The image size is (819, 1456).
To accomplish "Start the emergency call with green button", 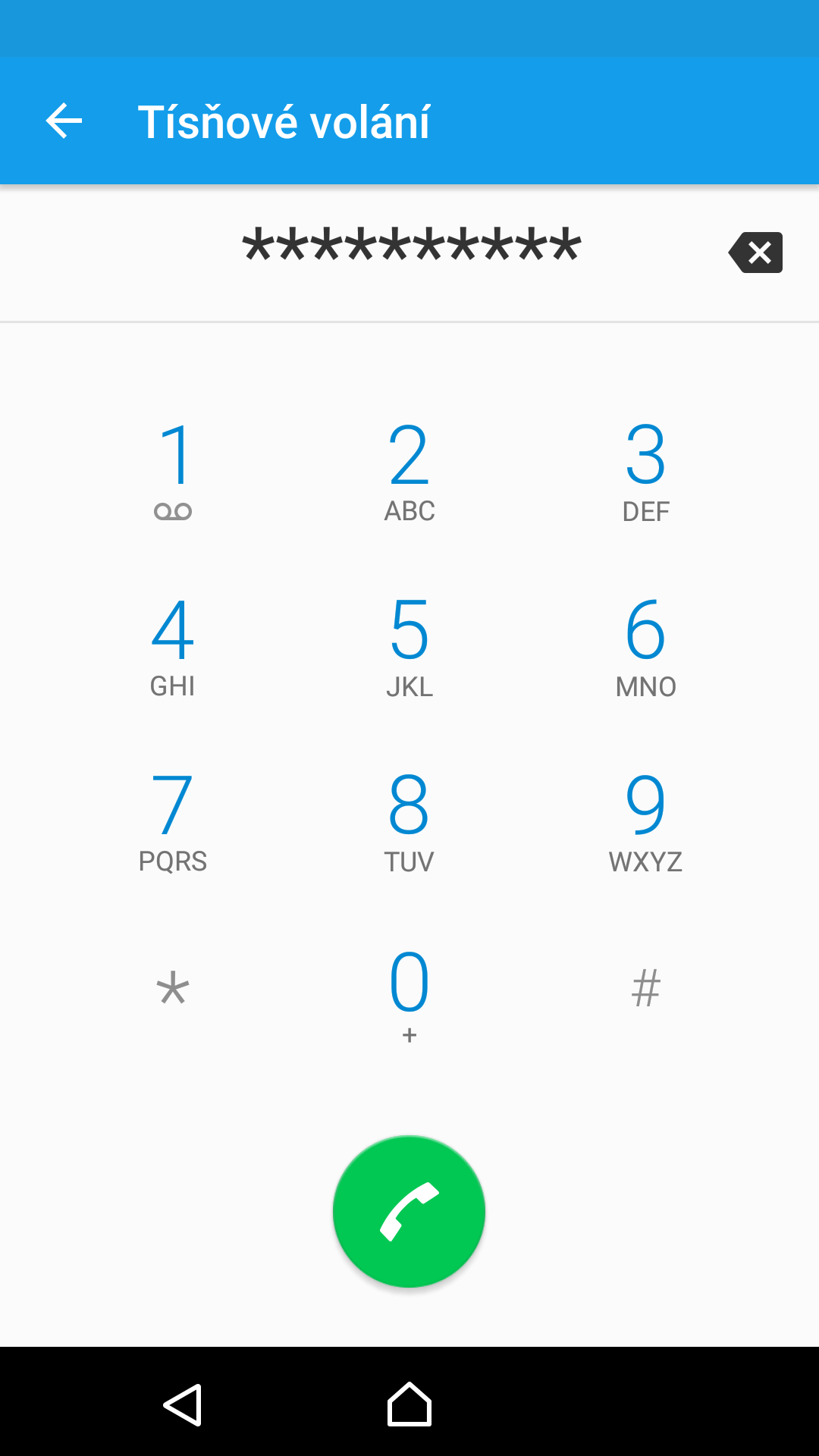I will coord(409,1211).
